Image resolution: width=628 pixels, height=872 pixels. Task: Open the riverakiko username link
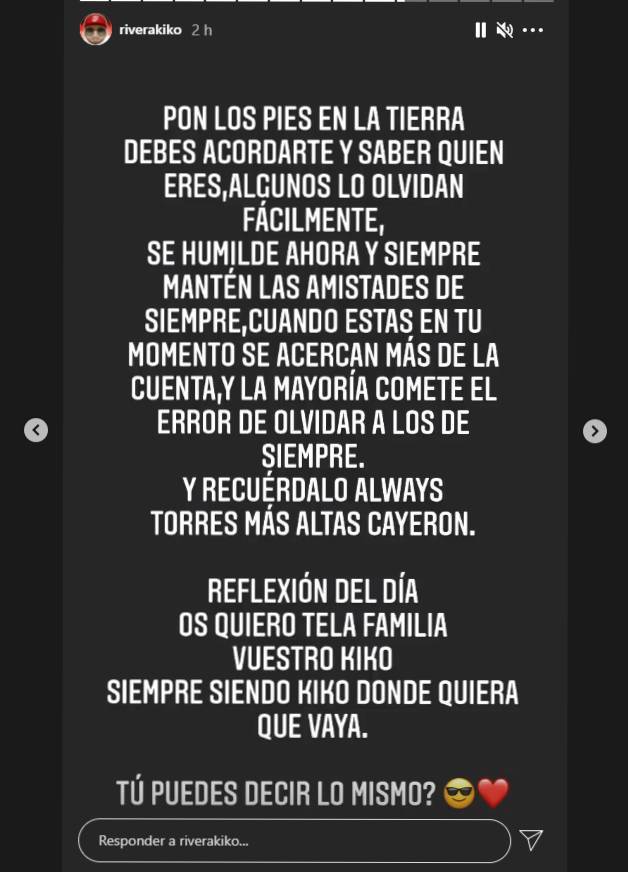pyautogui.click(x=150, y=30)
